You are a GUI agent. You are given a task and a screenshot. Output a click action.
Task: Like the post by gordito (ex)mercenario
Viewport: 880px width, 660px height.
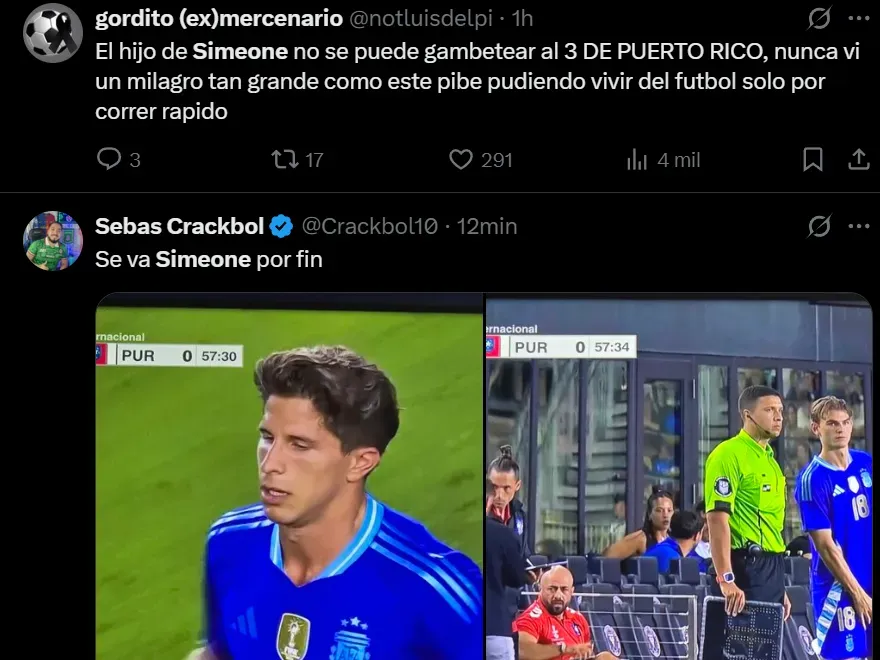click(x=461, y=160)
